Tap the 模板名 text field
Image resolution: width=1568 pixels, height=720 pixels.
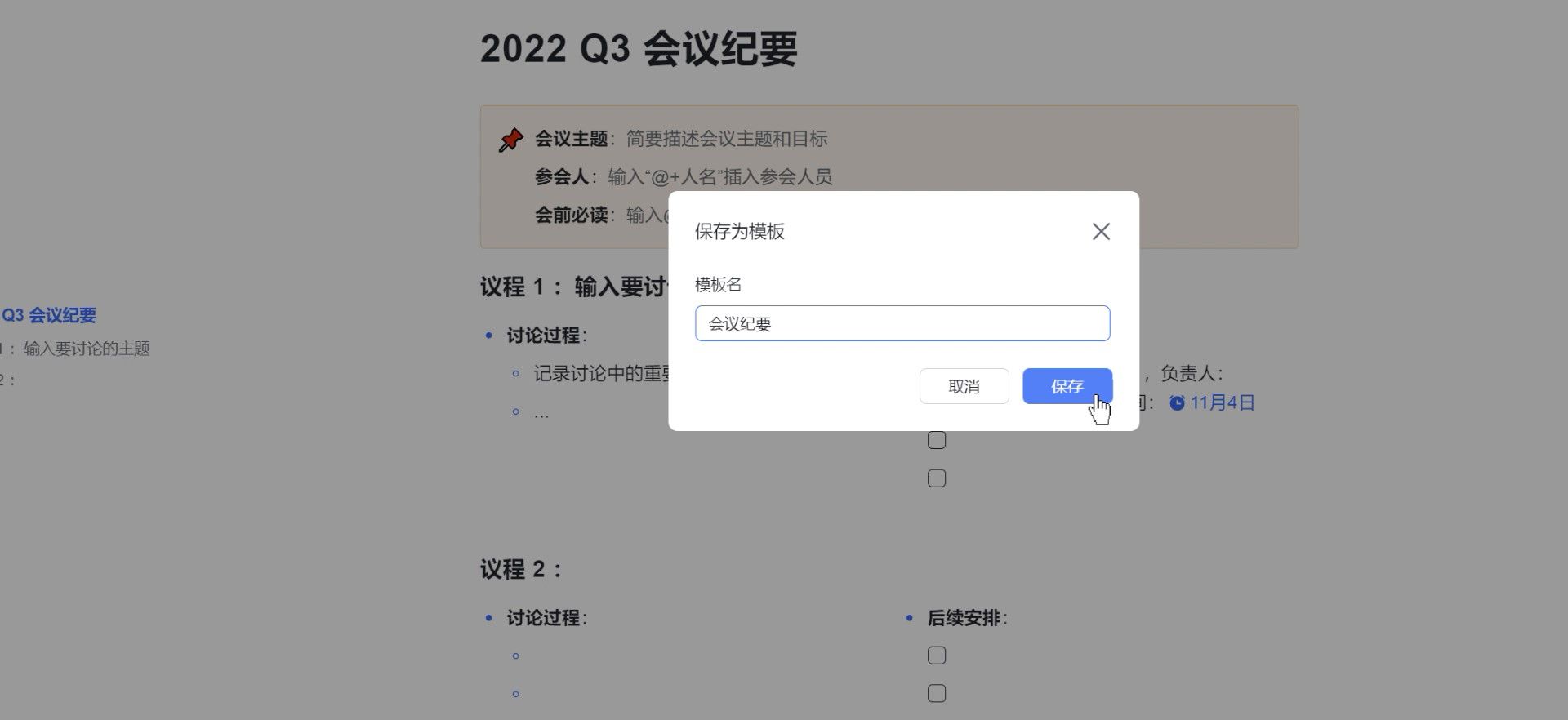(902, 323)
